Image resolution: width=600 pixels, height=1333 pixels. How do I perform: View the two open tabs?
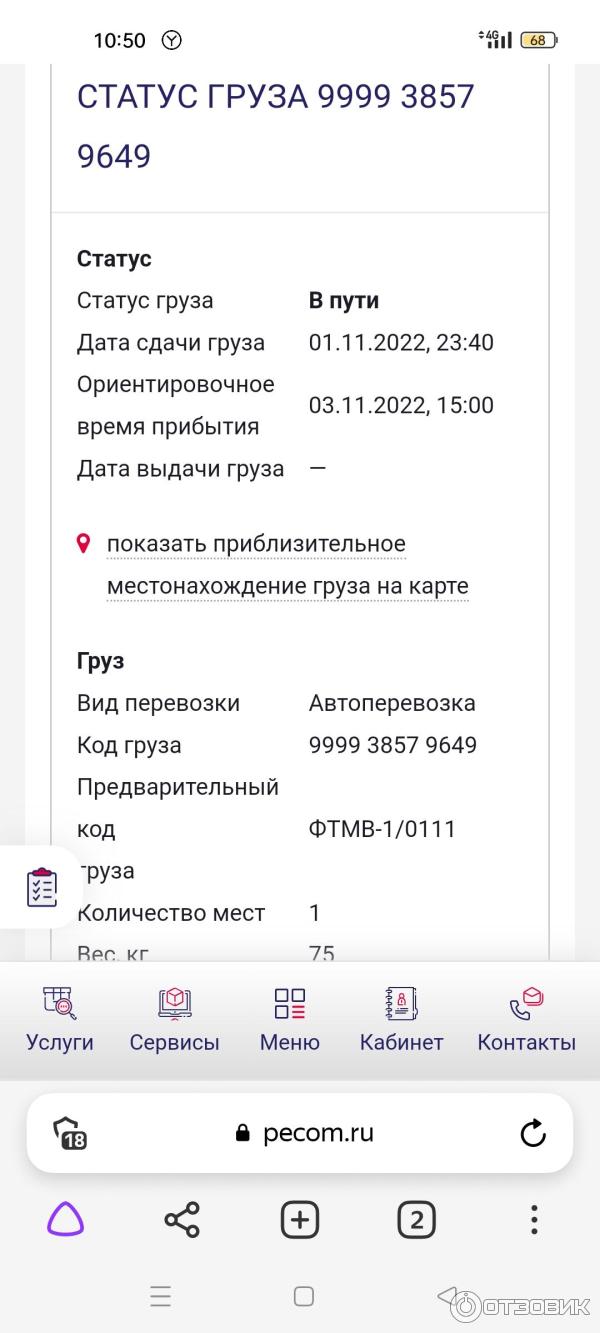tap(416, 1220)
